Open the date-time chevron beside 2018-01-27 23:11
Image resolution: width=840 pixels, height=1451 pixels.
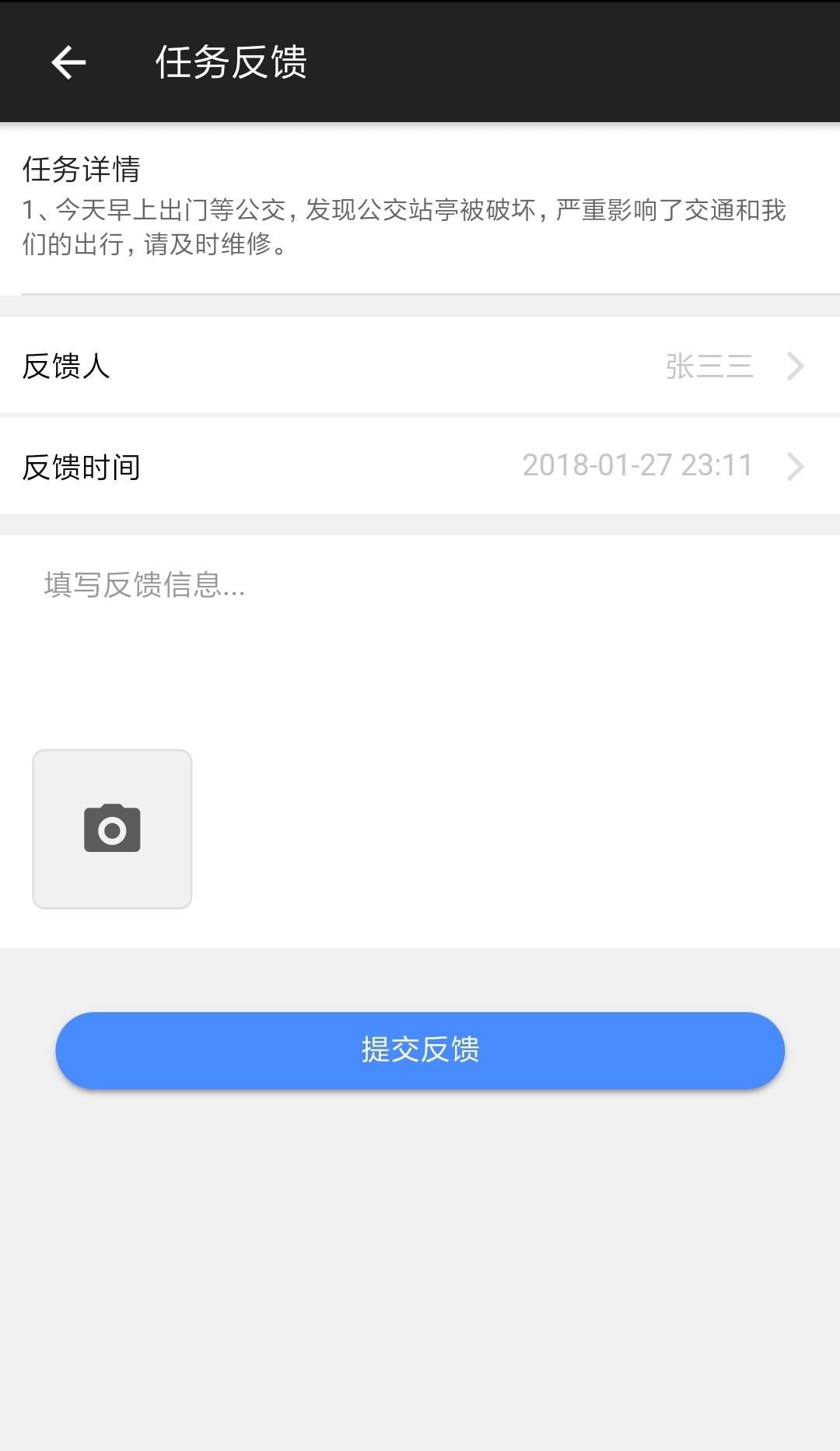pyautogui.click(x=793, y=467)
